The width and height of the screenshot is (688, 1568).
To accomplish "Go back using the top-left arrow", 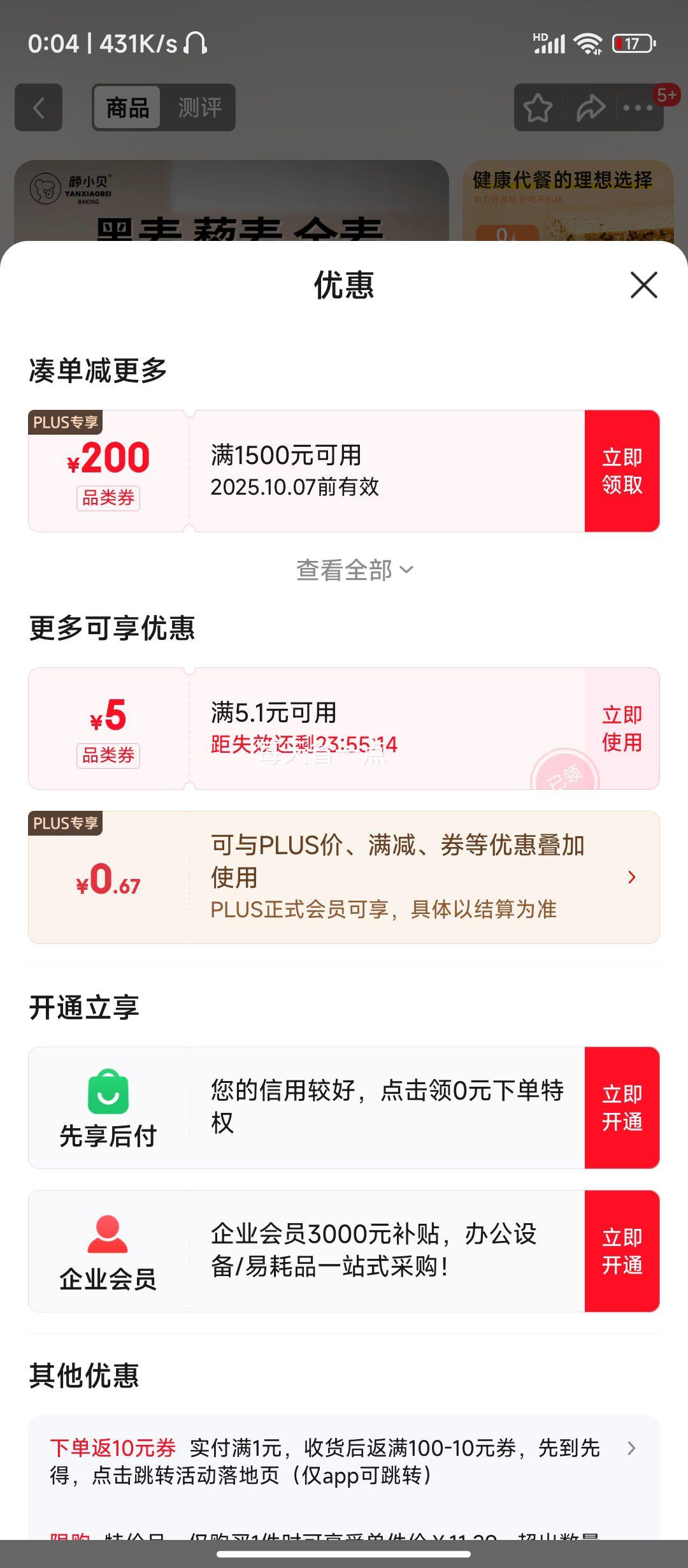I will (x=39, y=108).
